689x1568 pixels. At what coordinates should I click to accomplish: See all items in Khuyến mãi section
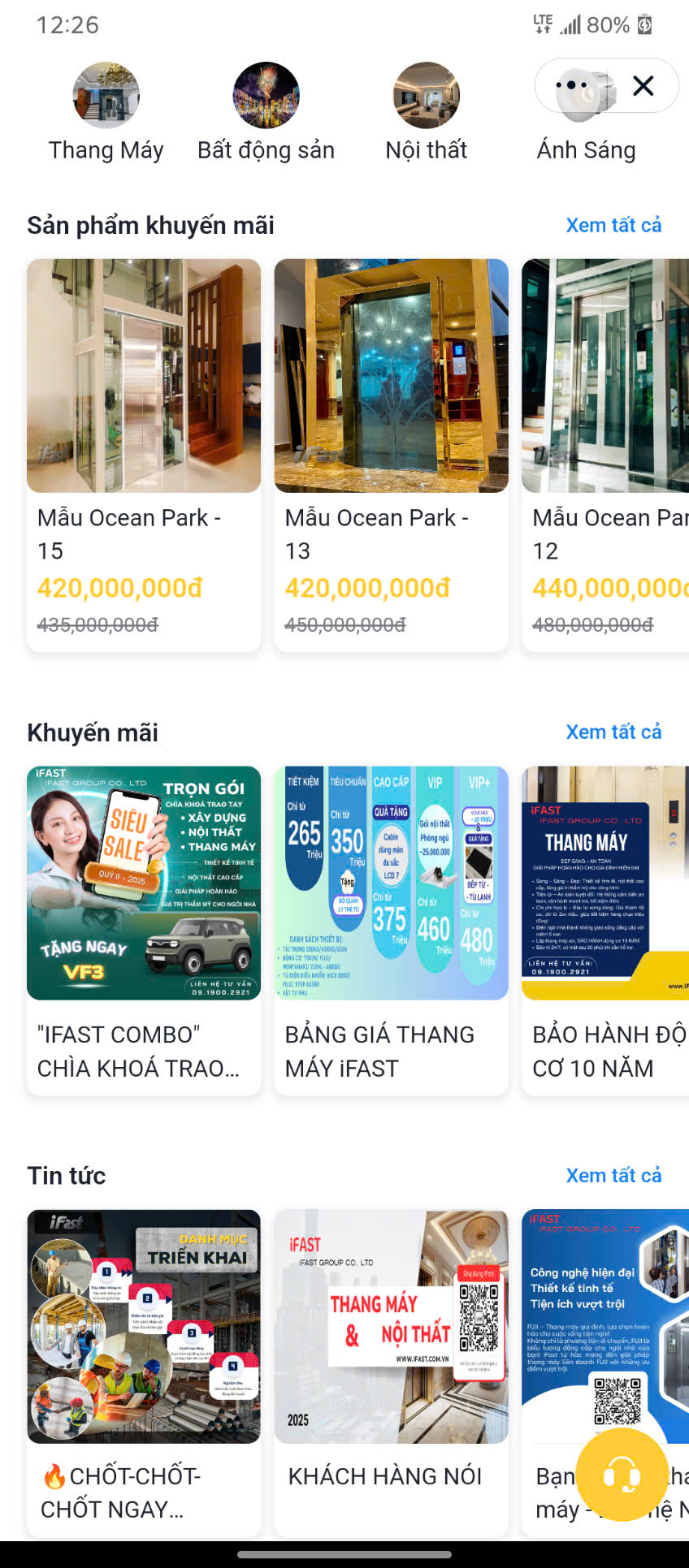pos(613,732)
